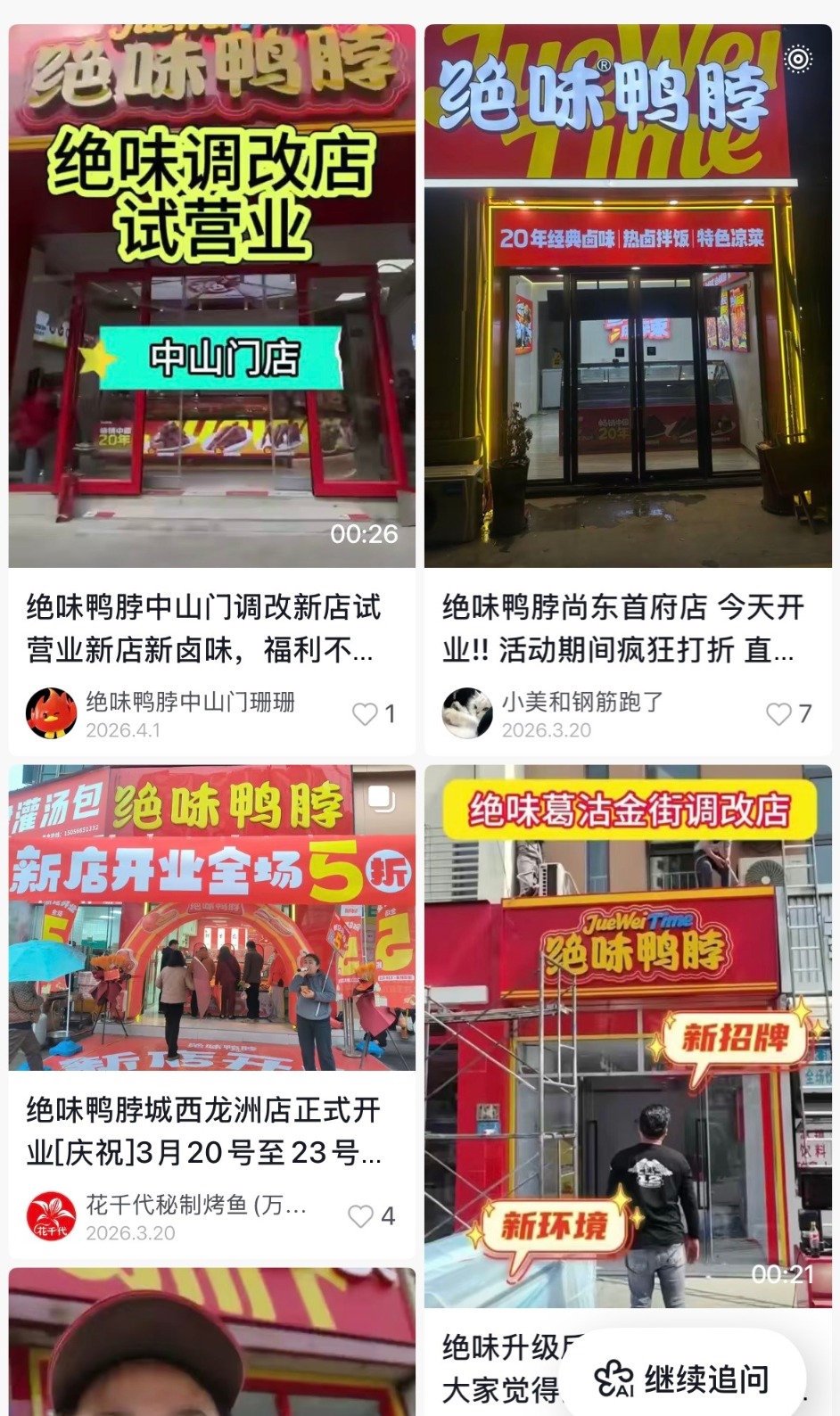Like the post by 小美和钢筋跑了

(778, 713)
